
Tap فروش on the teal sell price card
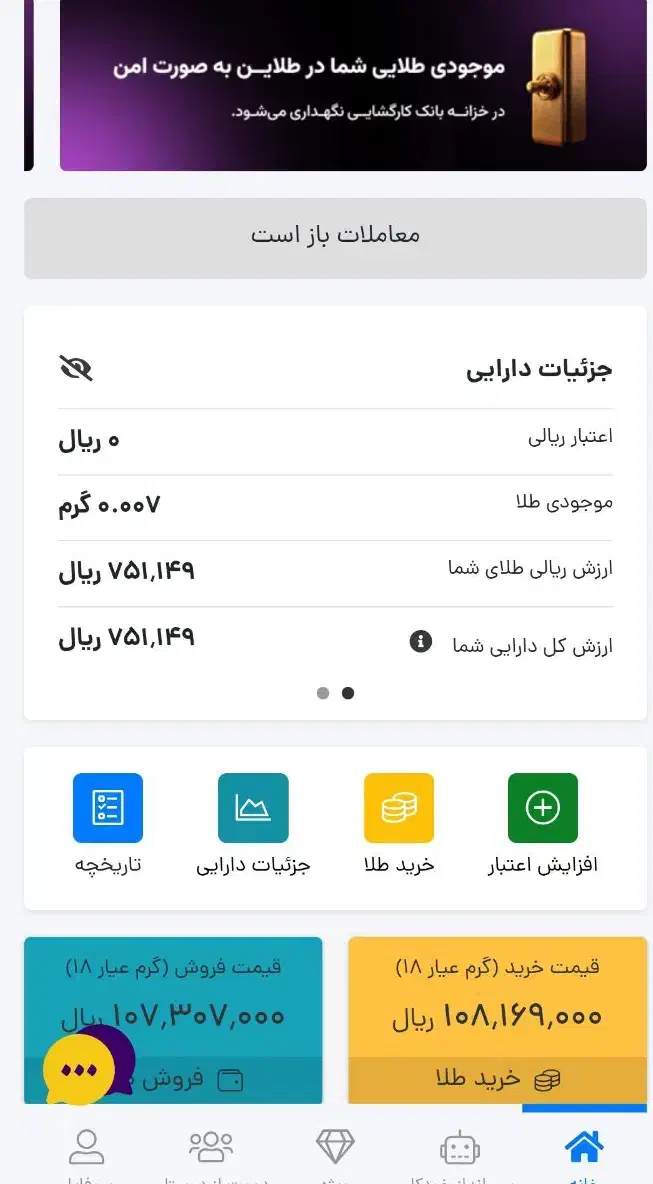(x=200, y=1079)
